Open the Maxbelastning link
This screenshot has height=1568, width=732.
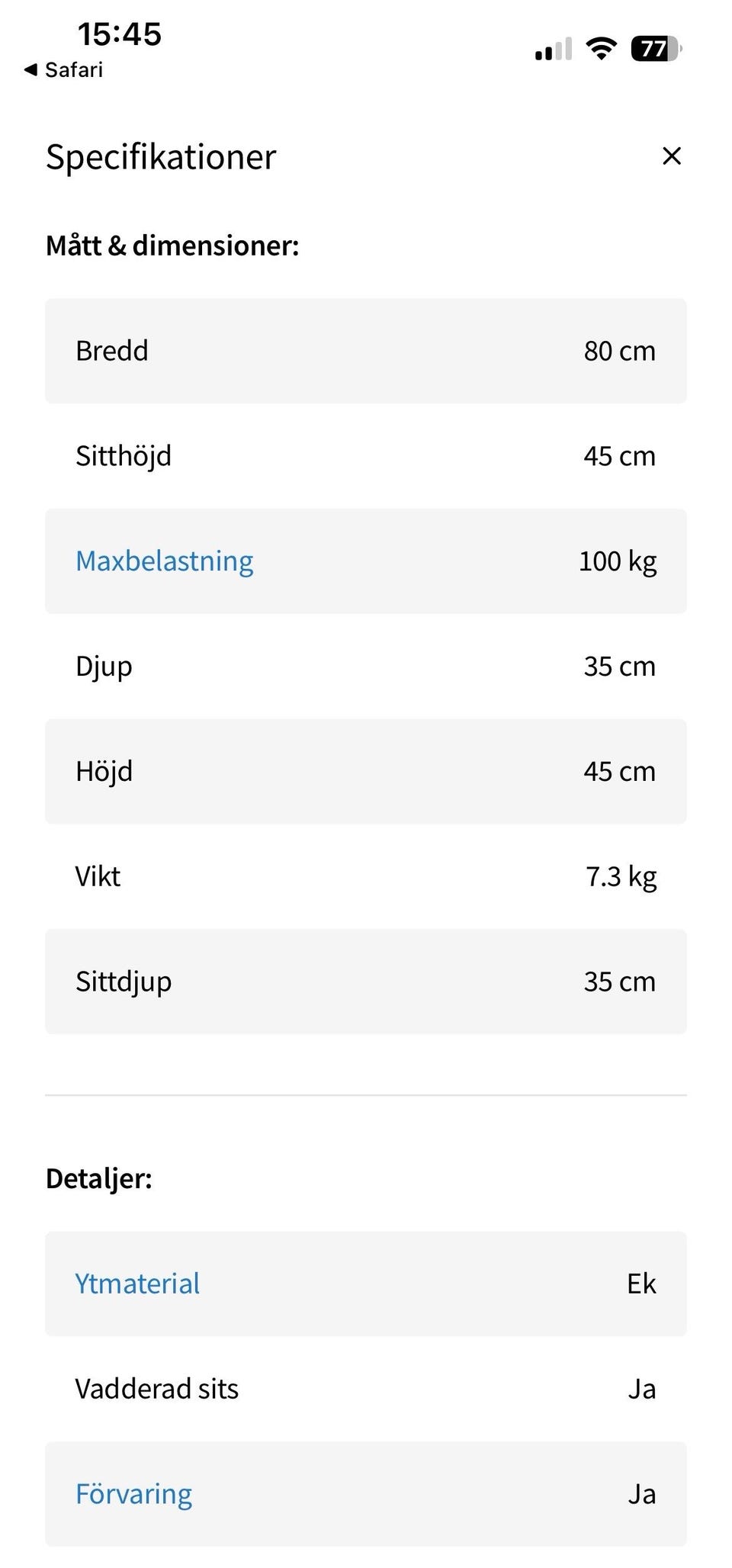(165, 561)
